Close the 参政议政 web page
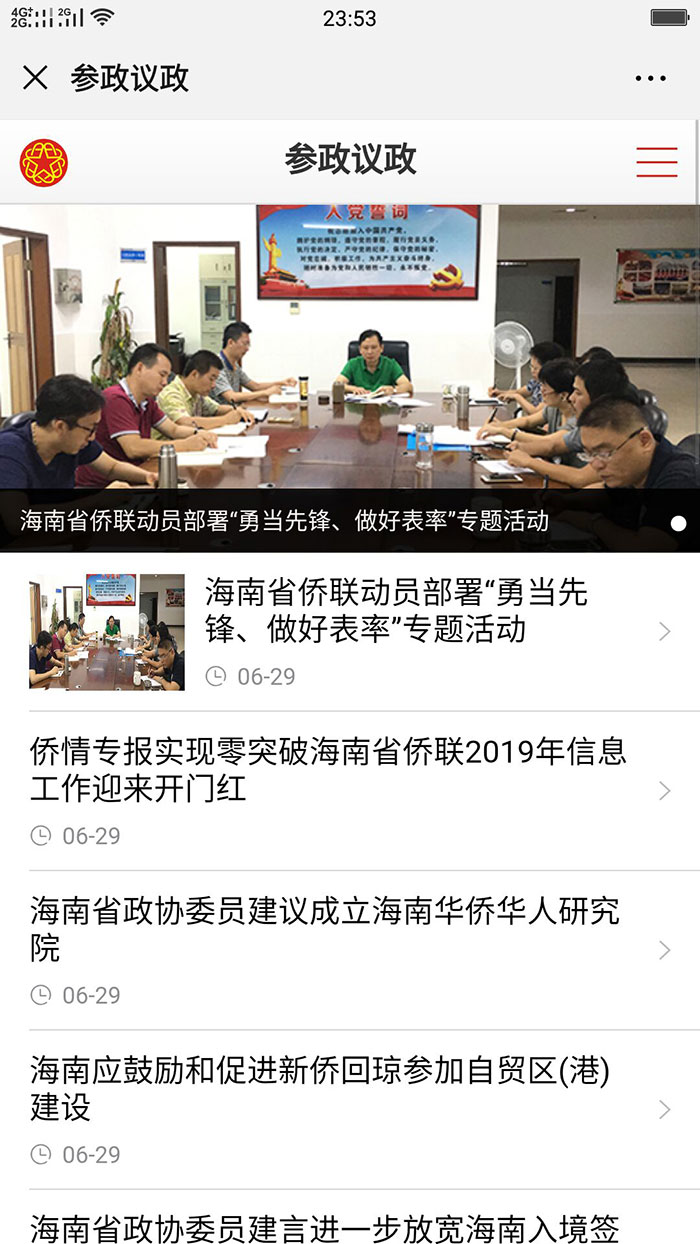The image size is (700, 1244). (35, 78)
